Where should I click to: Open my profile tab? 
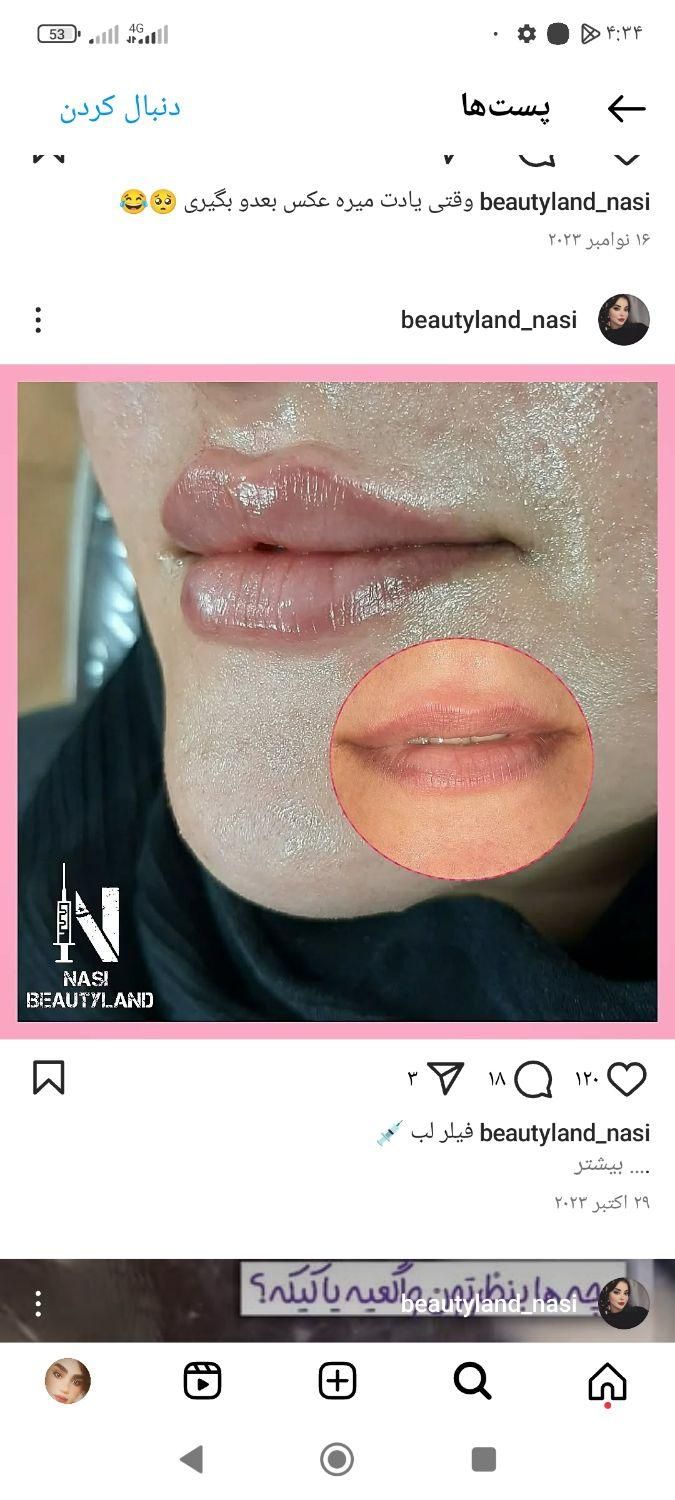(x=68, y=1382)
